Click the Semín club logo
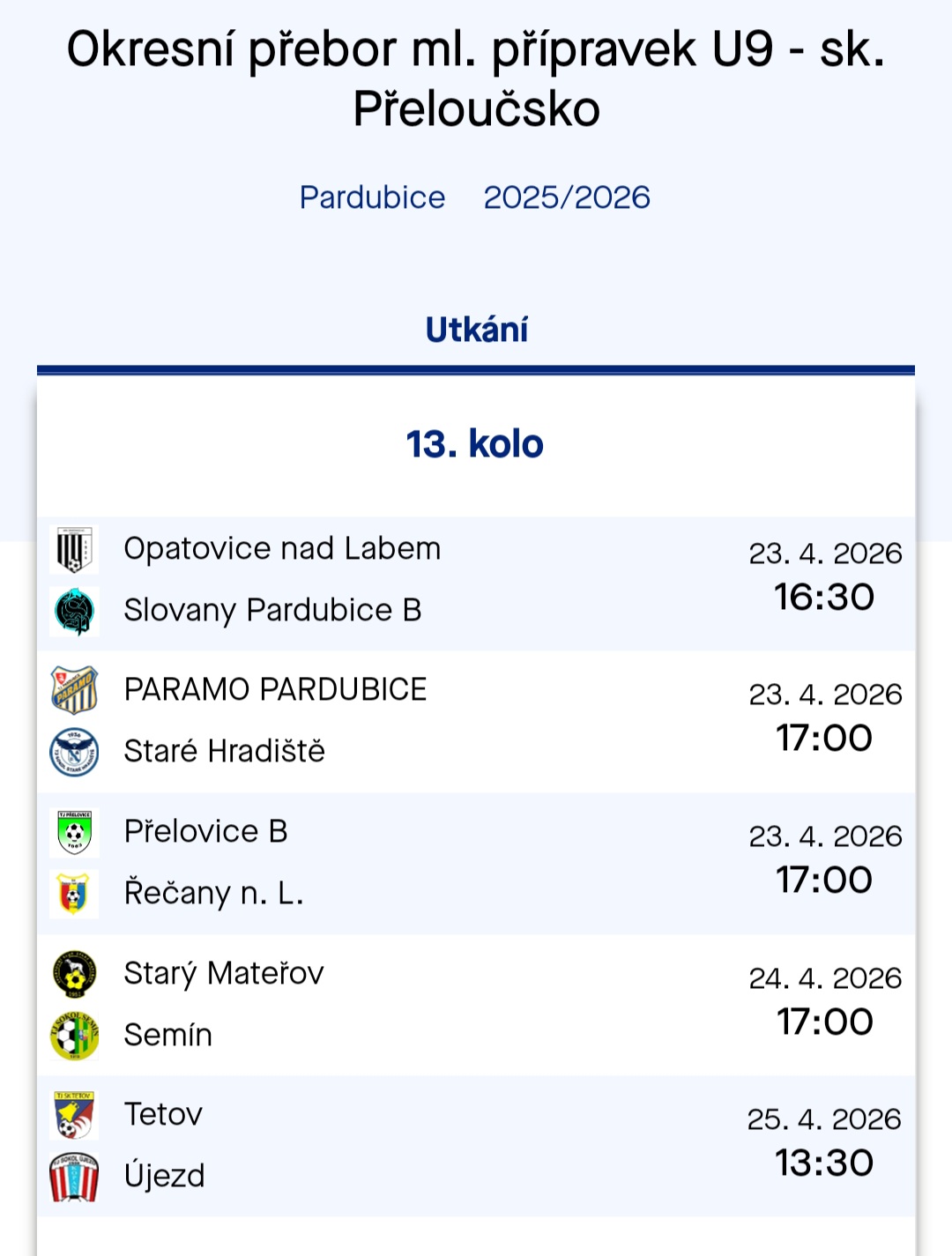 (x=75, y=1034)
